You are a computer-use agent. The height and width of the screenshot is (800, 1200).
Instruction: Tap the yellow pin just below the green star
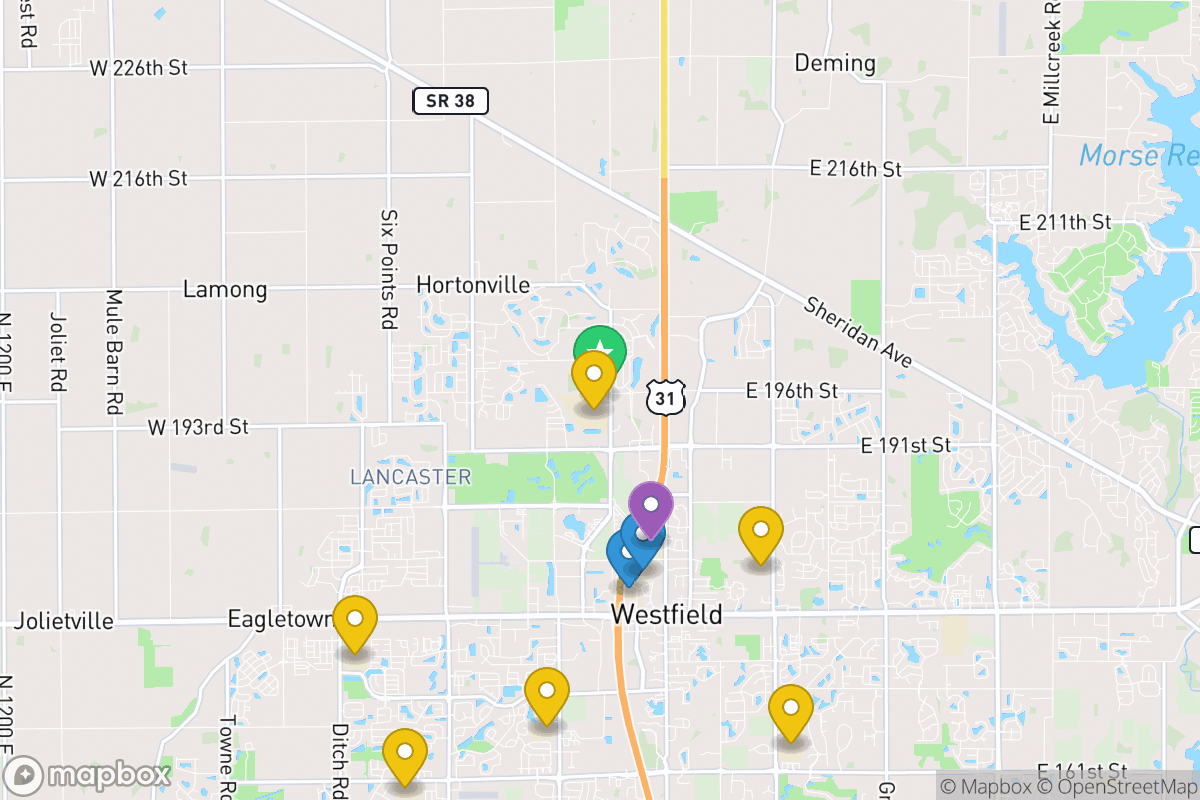[593, 376]
